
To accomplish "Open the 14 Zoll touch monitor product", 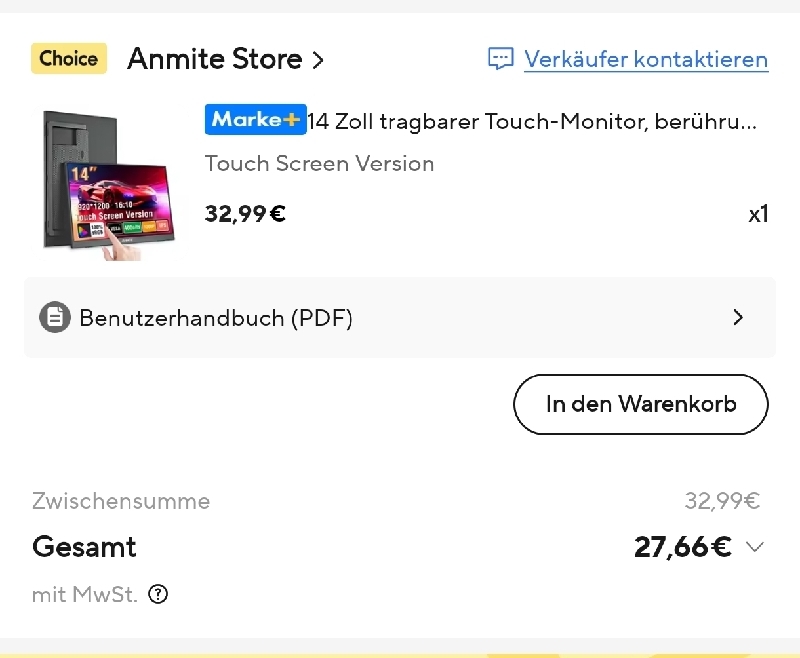I will 530,122.
